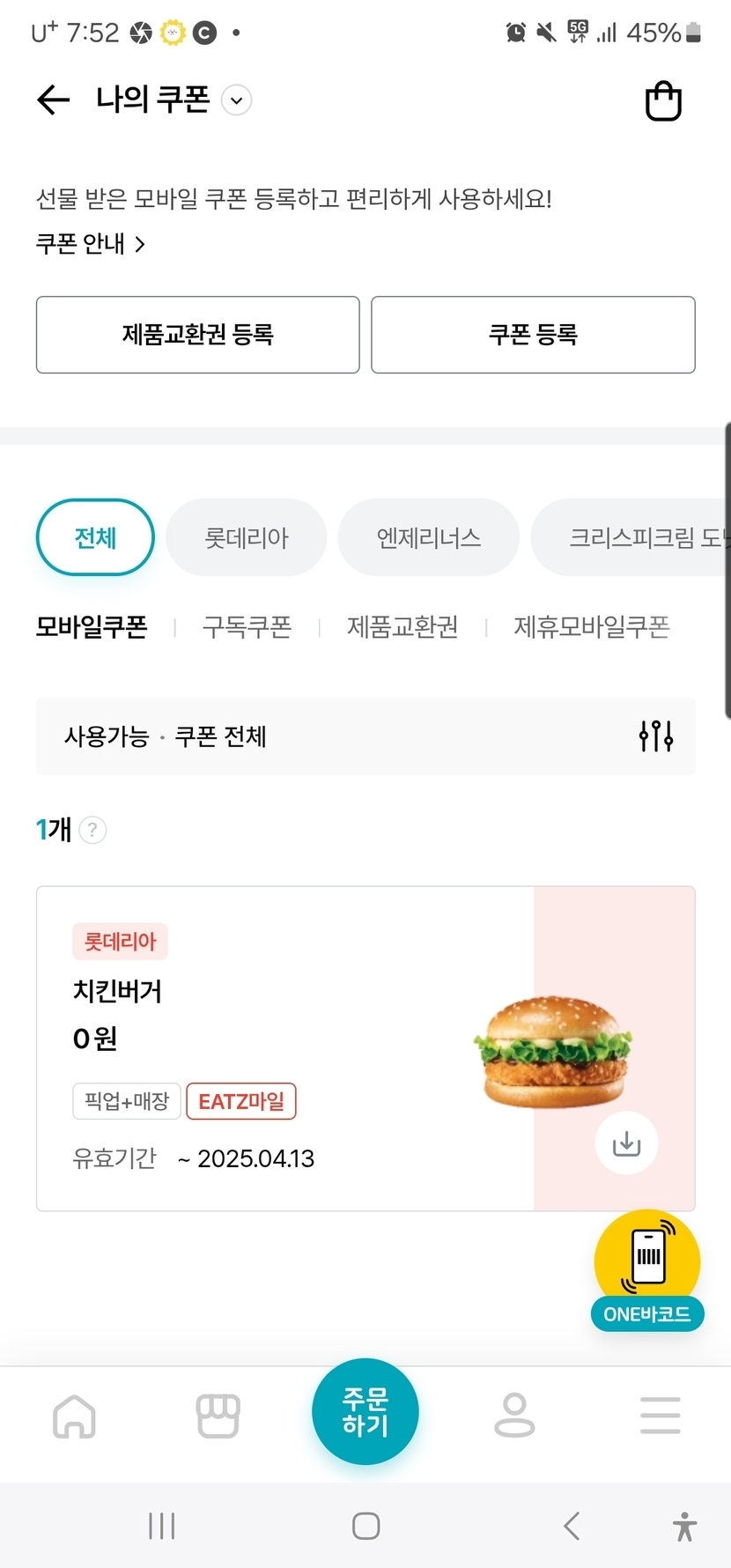Screen dimensions: 731x1568
Task: Open the profile tab in bottom navigation
Action: click(514, 1416)
